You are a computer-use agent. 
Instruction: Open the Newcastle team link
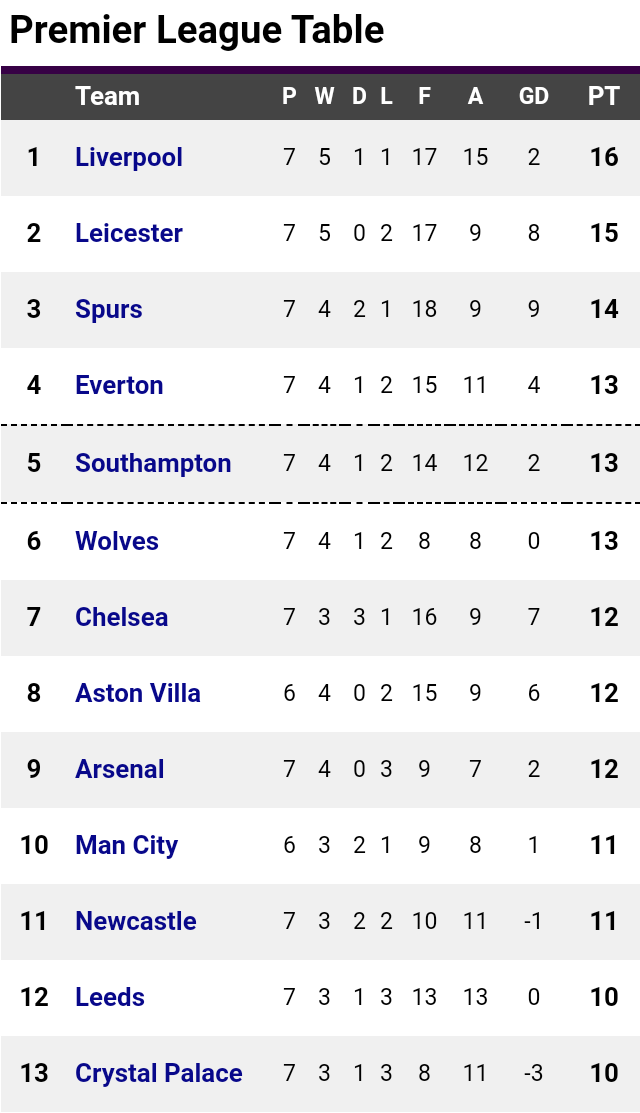tap(136, 921)
